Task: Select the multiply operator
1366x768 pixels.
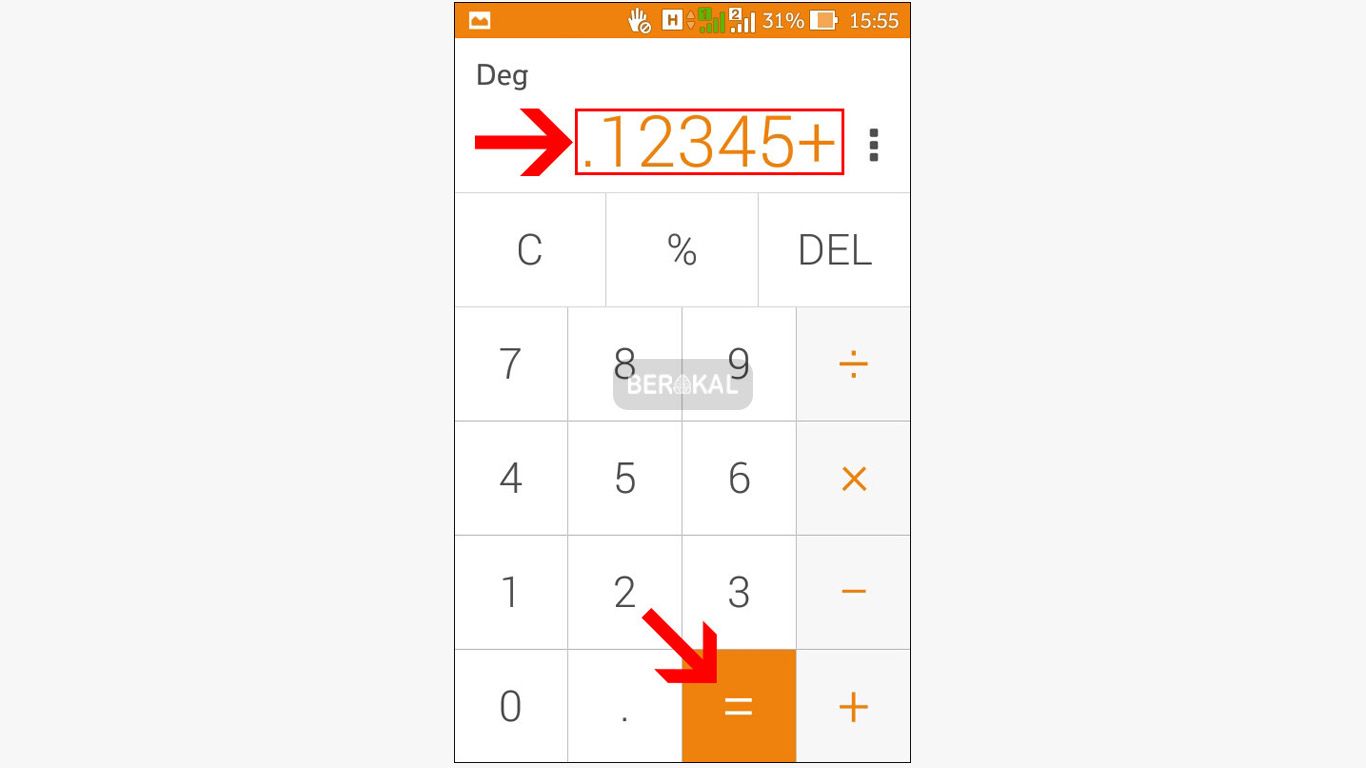Action: pyautogui.click(x=853, y=478)
